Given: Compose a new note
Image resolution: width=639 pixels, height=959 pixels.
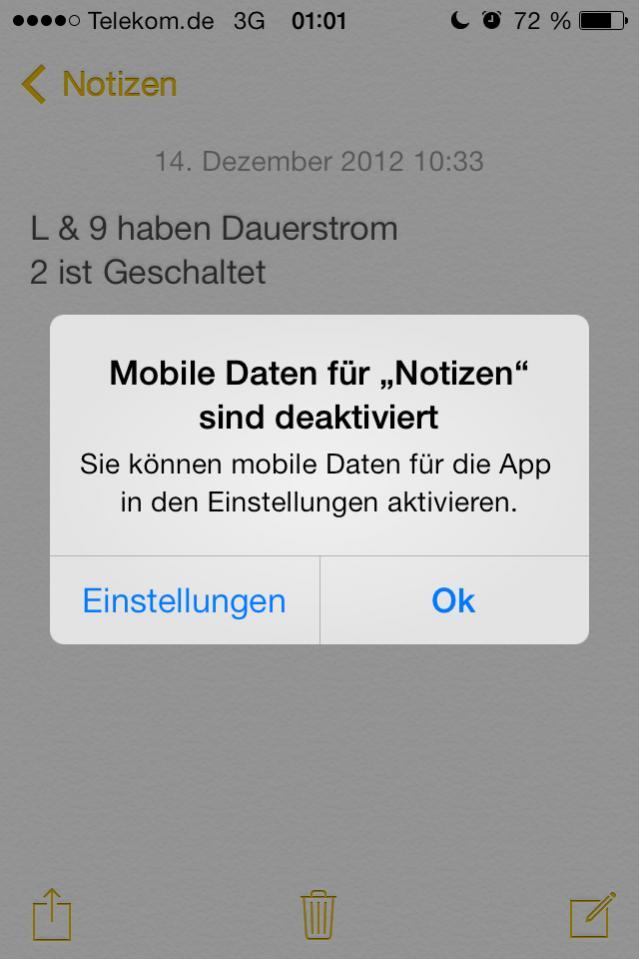Looking at the screenshot, I should click(x=590, y=914).
